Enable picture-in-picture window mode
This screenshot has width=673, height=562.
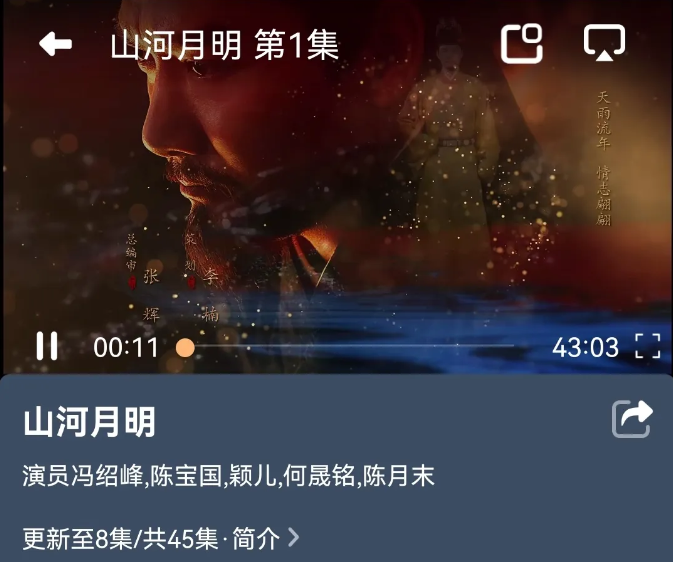[521, 44]
